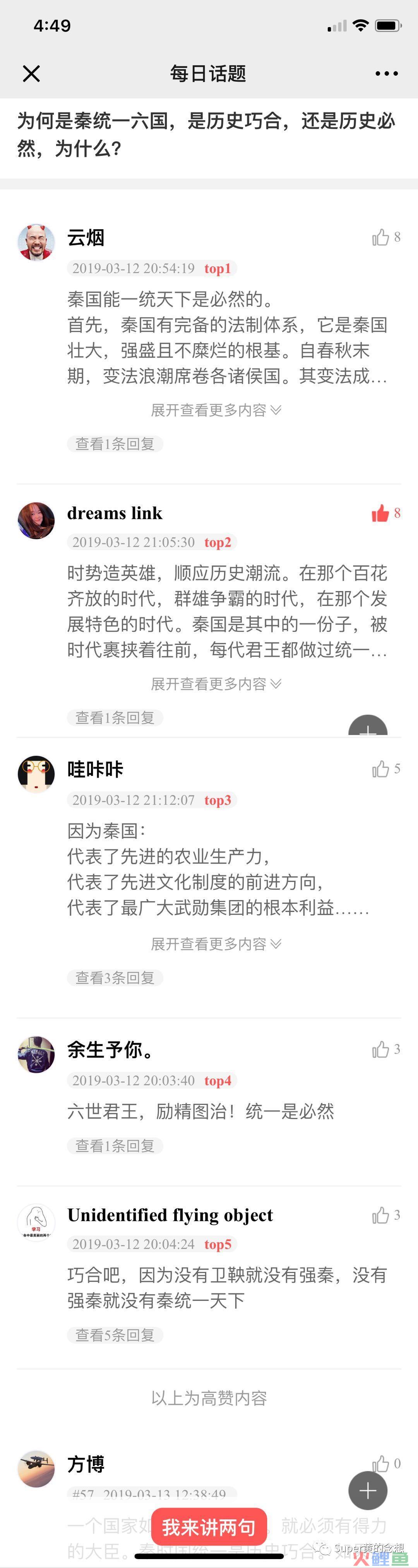
Task: Open 云烟's profile avatar
Action: tap(36, 242)
